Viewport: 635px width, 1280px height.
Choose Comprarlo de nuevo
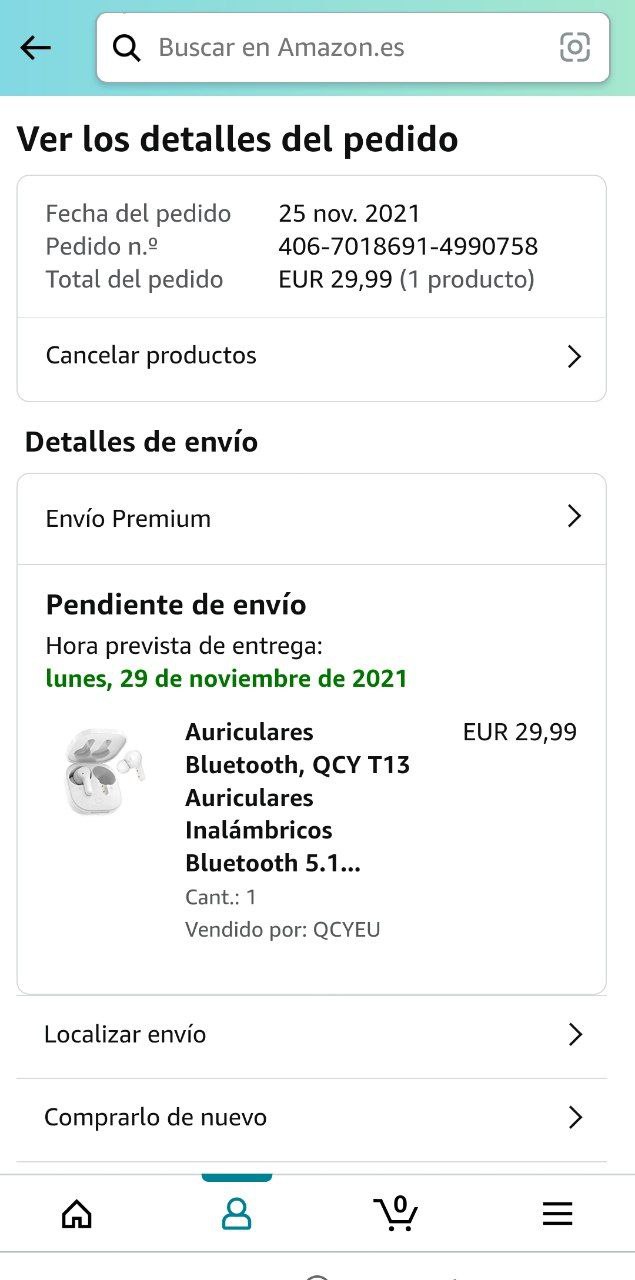point(312,1118)
